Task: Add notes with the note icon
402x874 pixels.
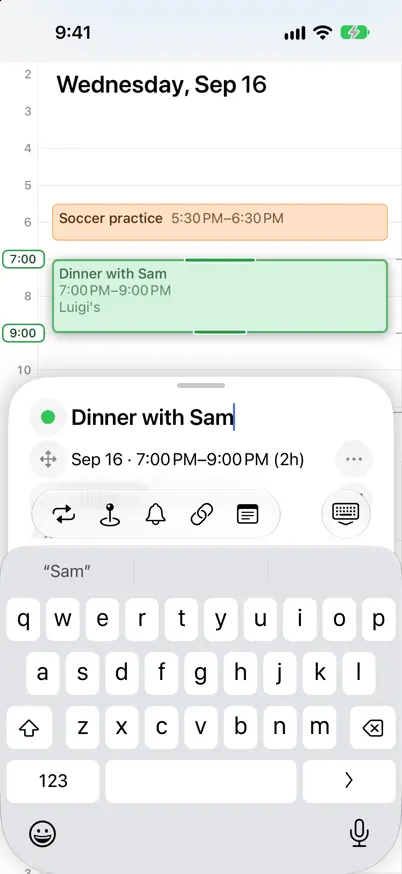Action: 248,514
